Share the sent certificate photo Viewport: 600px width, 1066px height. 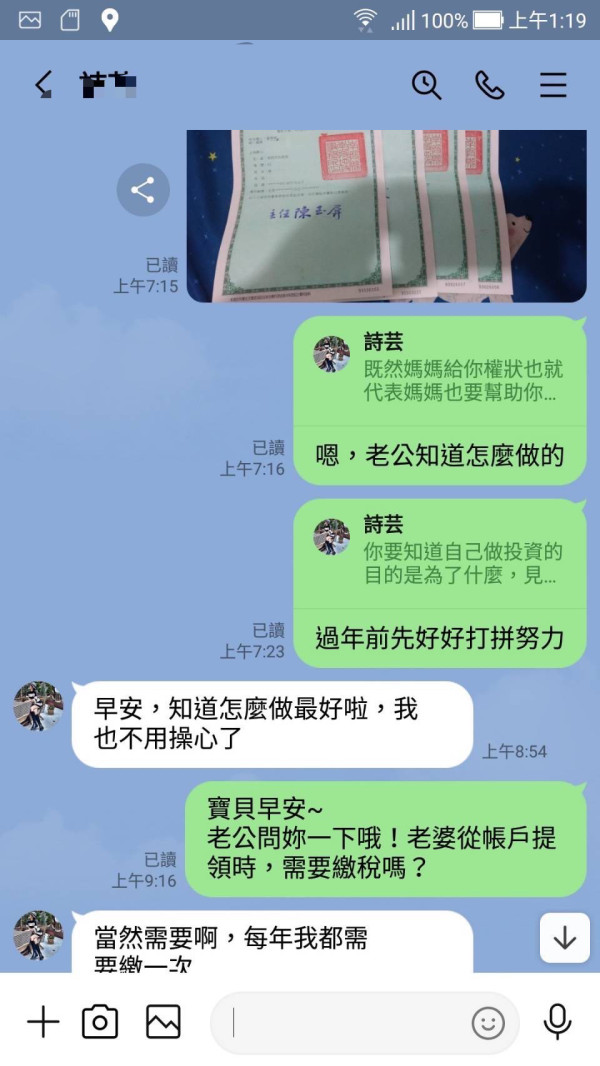point(143,190)
